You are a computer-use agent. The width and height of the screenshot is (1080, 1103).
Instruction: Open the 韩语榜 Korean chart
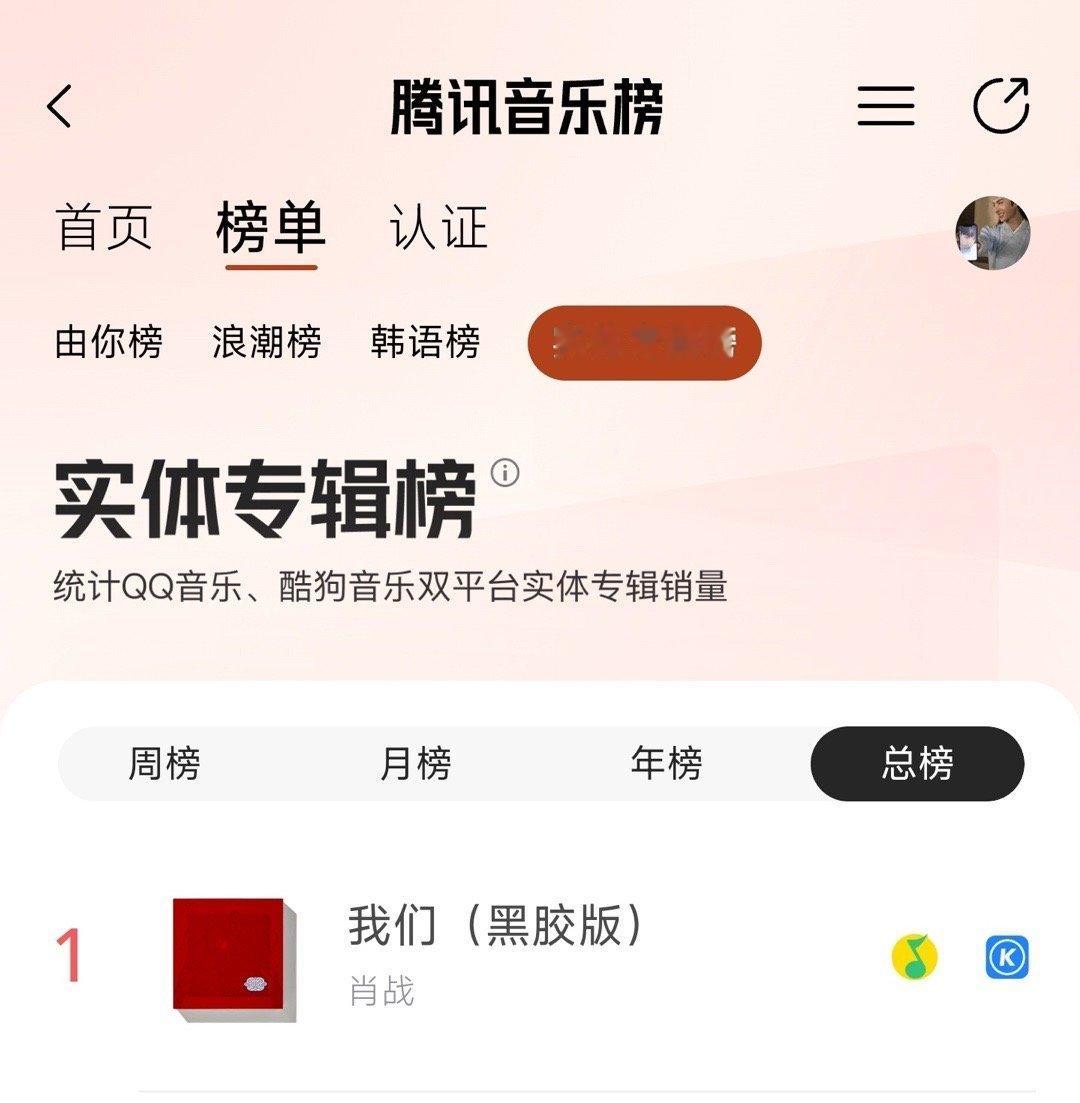426,343
